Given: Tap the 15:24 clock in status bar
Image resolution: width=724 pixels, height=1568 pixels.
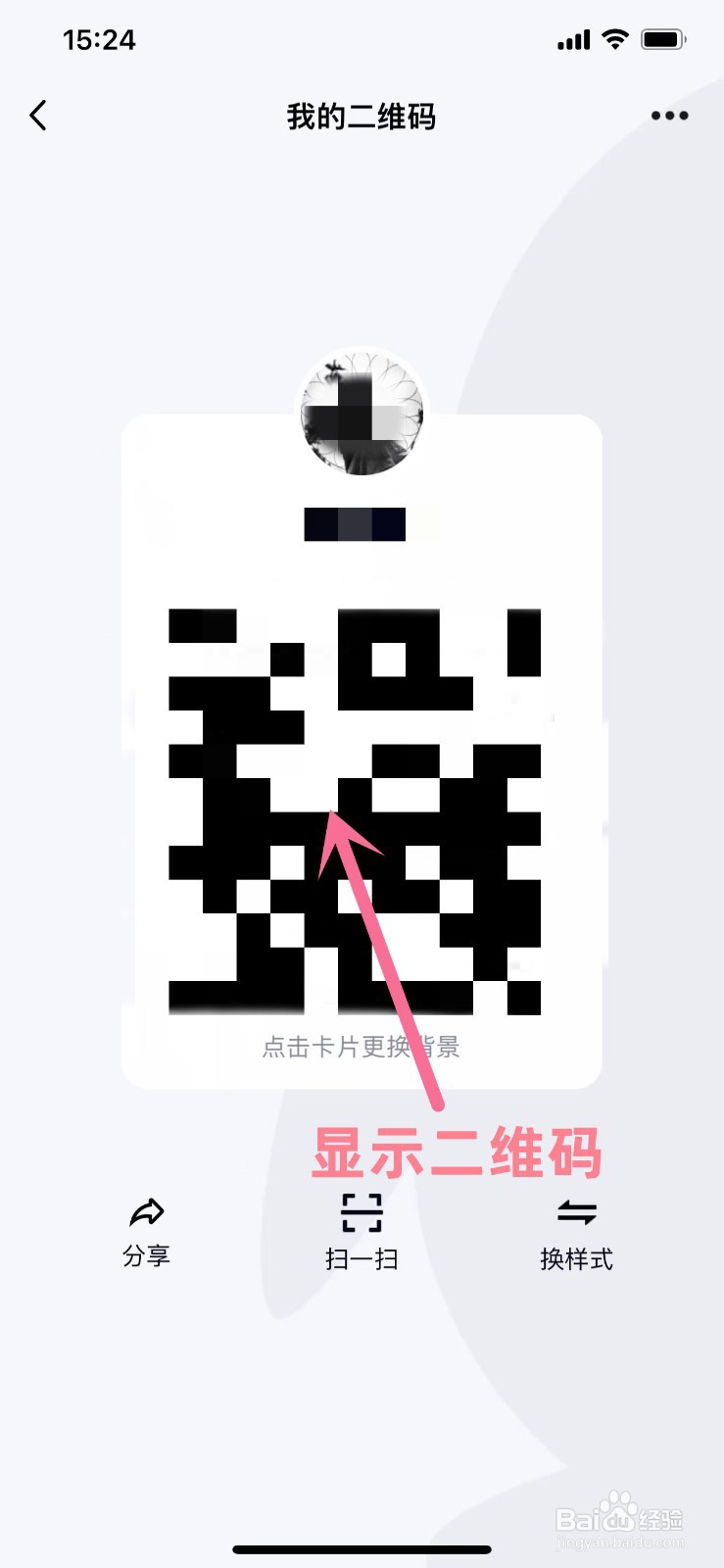Looking at the screenshot, I should [99, 39].
